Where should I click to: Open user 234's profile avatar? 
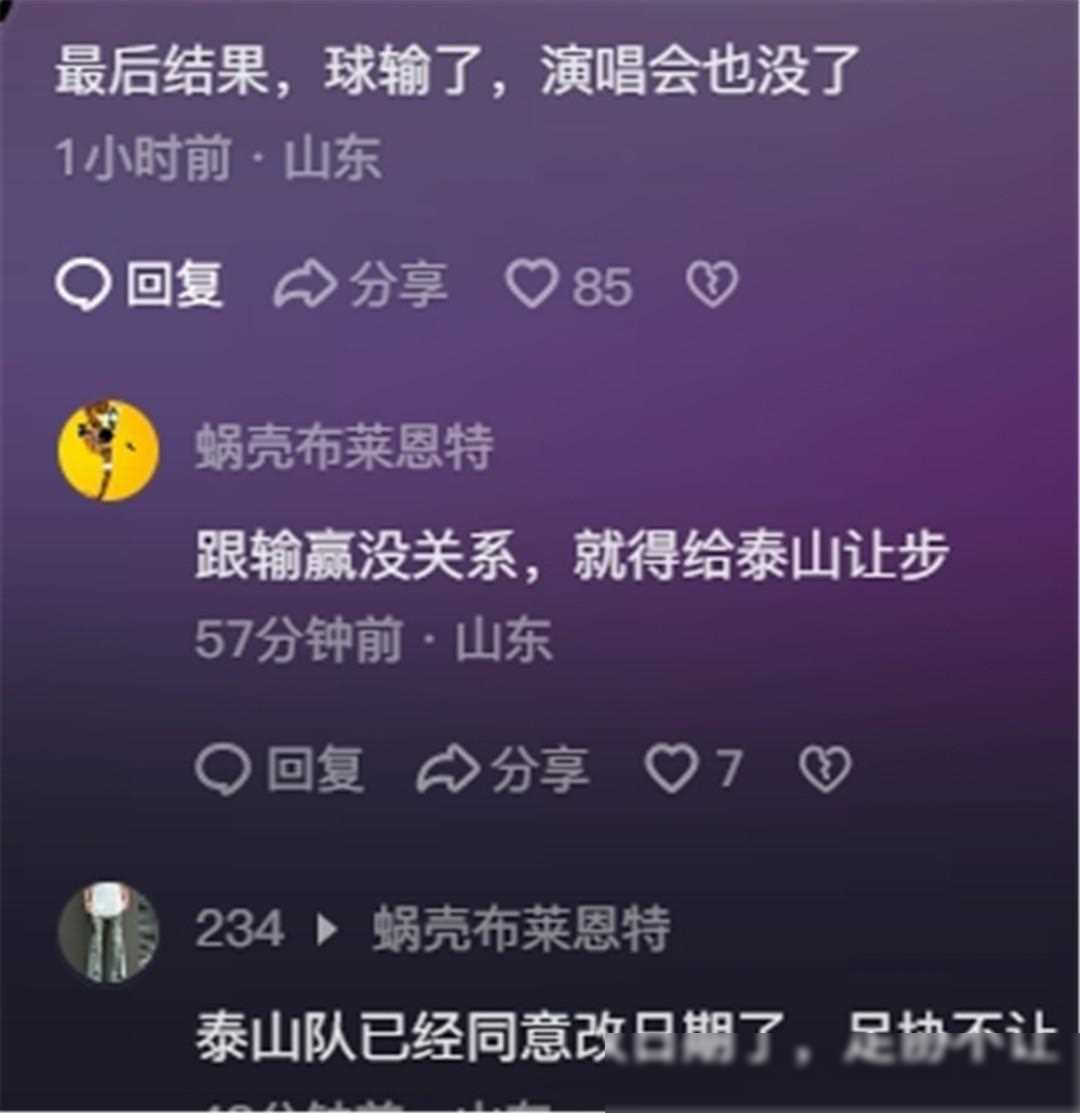[108, 932]
